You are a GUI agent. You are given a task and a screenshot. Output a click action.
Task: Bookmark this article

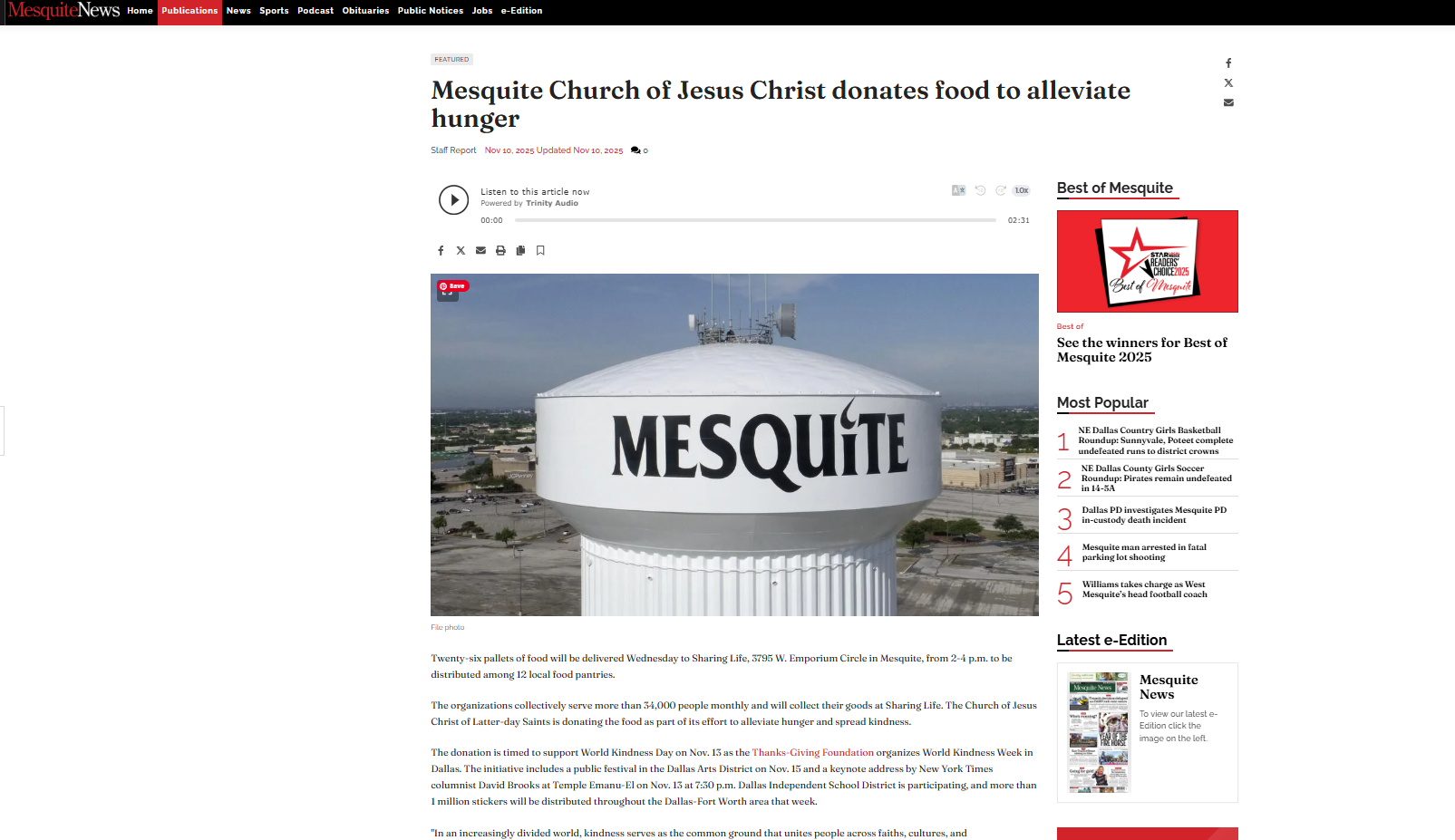click(540, 251)
